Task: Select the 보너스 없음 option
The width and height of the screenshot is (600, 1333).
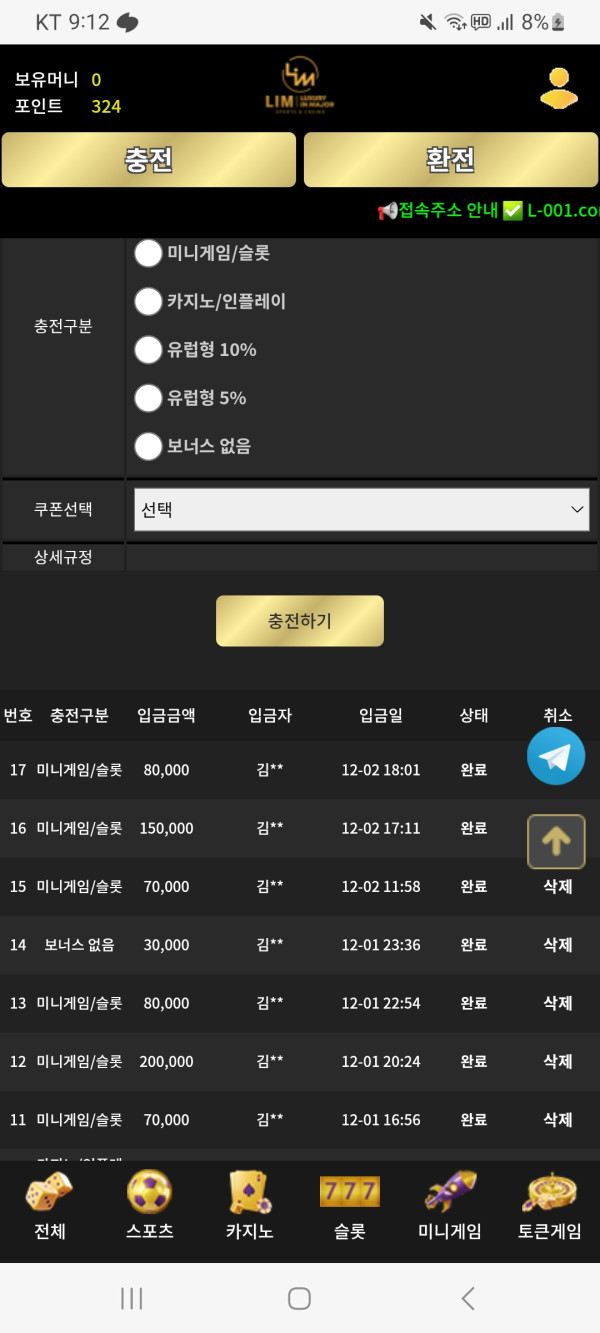Action: coord(149,446)
